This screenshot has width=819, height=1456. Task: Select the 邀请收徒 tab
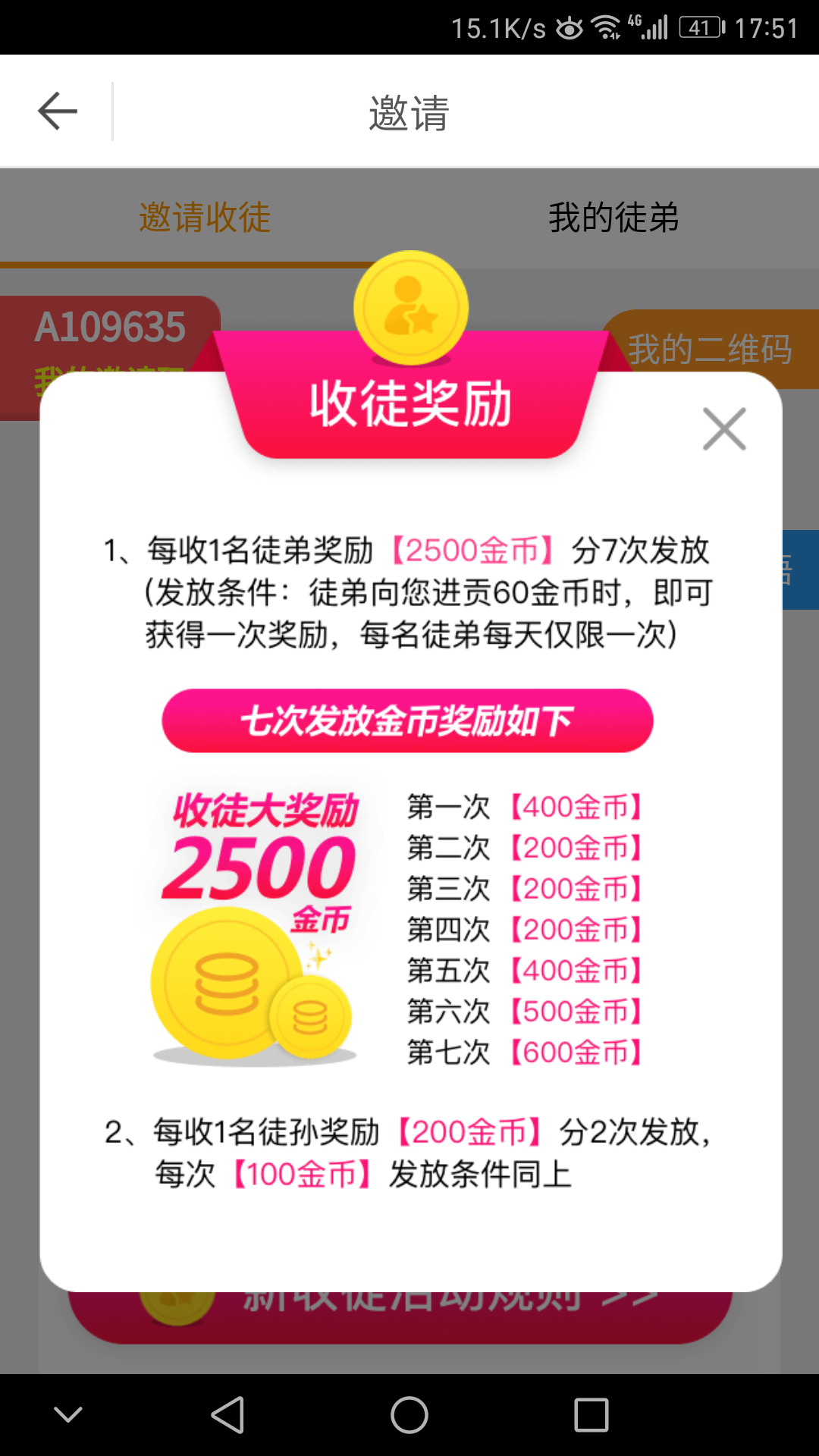[x=205, y=218]
